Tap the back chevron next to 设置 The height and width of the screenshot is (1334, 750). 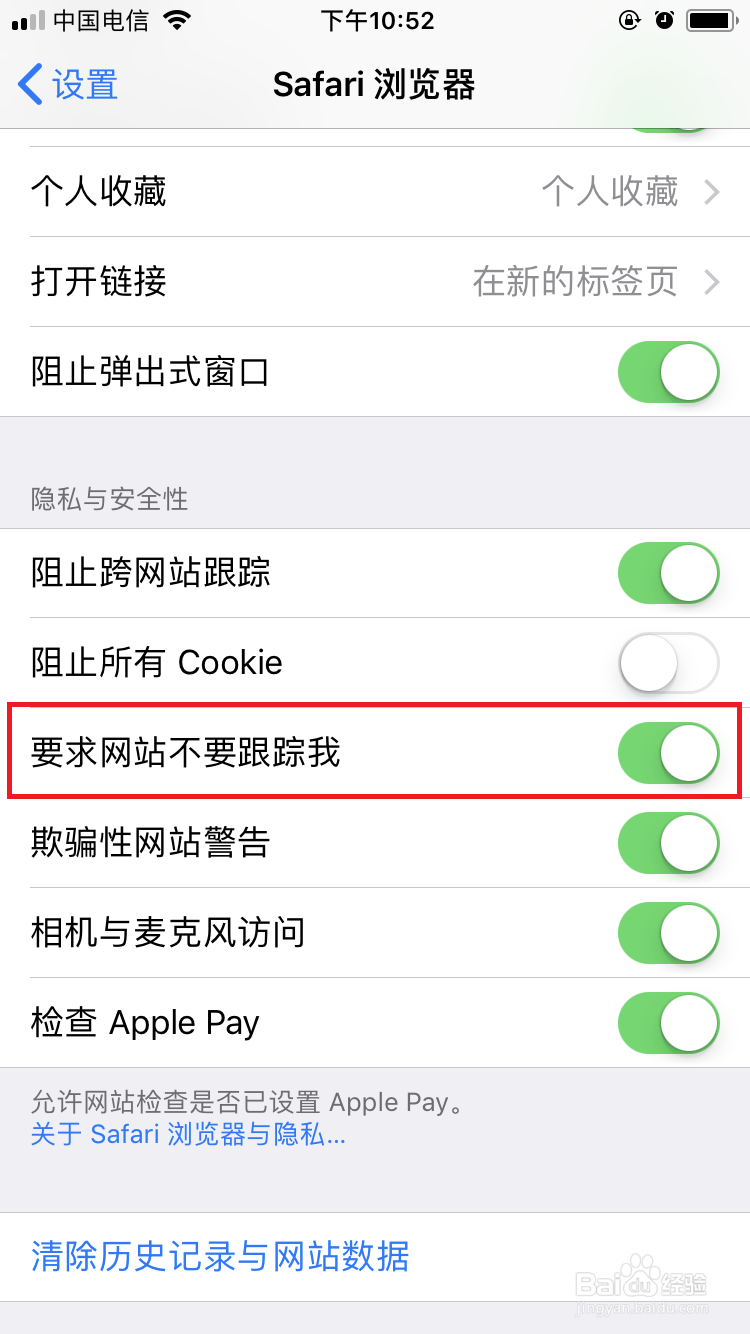point(26,85)
